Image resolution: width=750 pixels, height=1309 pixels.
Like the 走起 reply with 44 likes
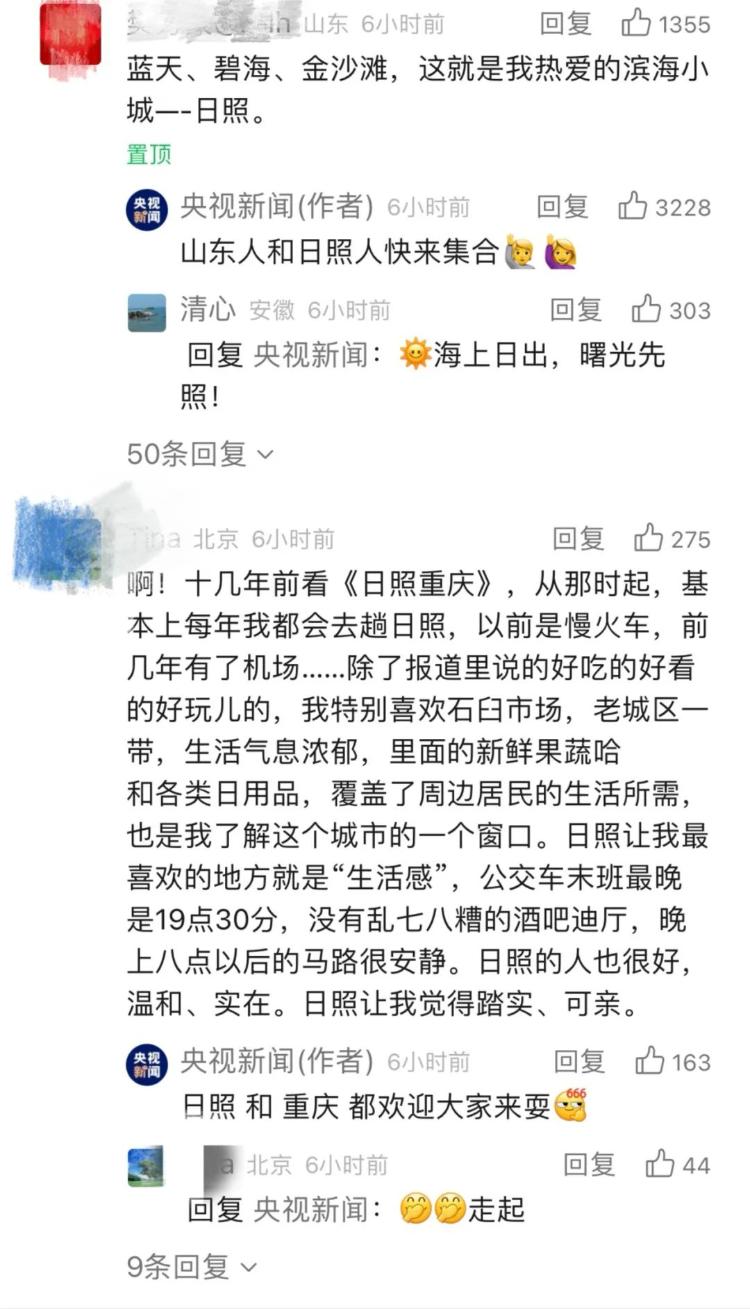click(660, 1164)
